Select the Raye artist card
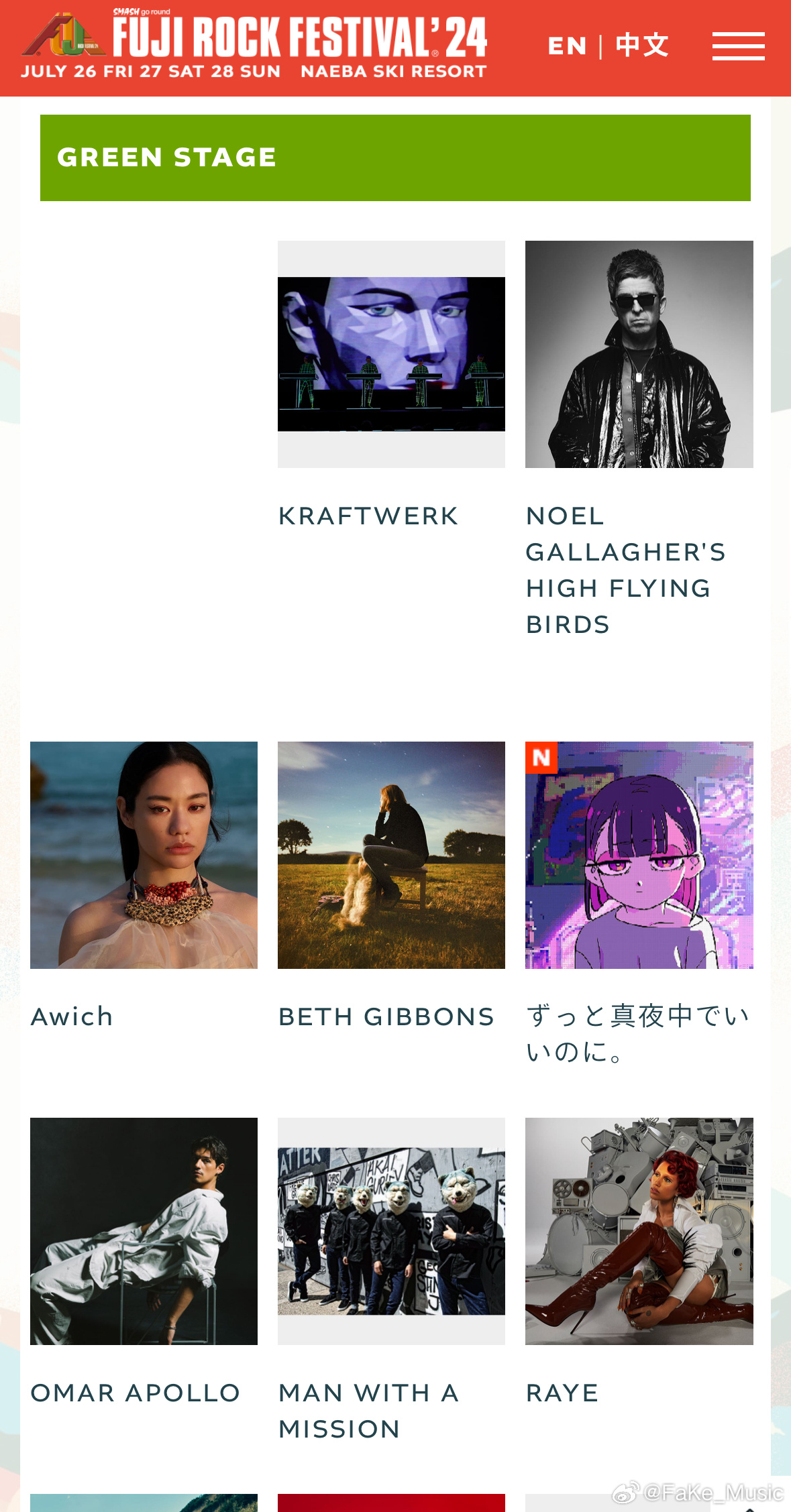Screen dimensions: 791x1512 click(x=639, y=1231)
